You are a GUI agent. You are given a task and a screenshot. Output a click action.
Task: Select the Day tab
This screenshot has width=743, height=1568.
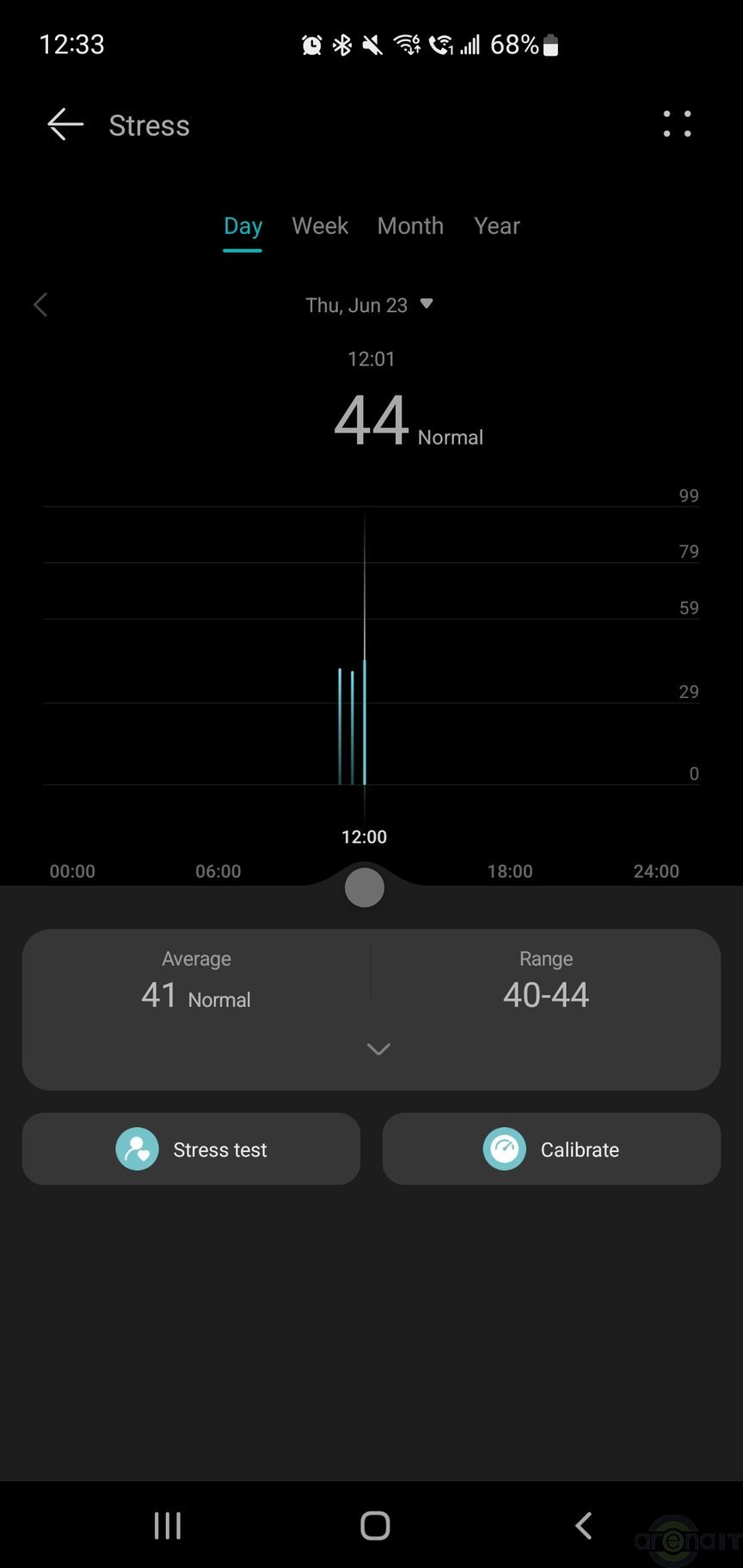243,226
